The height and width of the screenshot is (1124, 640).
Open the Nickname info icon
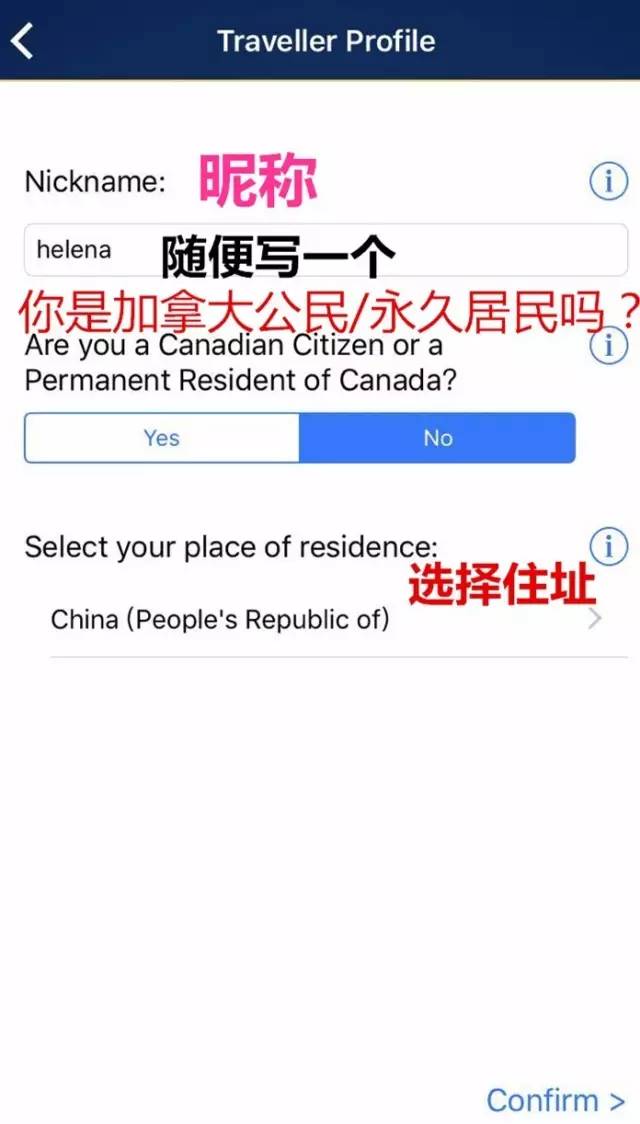[x=608, y=182]
